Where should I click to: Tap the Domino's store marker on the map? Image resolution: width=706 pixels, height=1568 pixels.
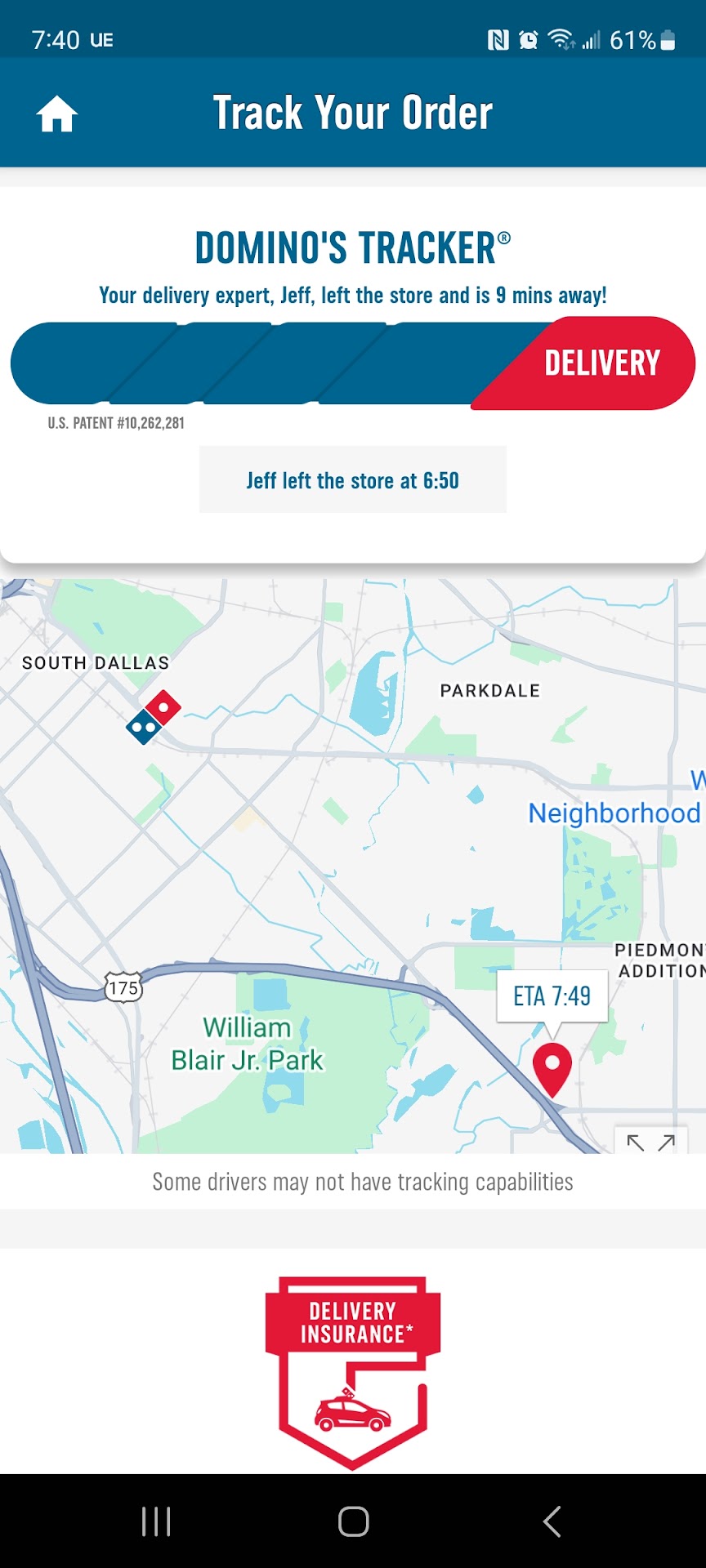154,716
